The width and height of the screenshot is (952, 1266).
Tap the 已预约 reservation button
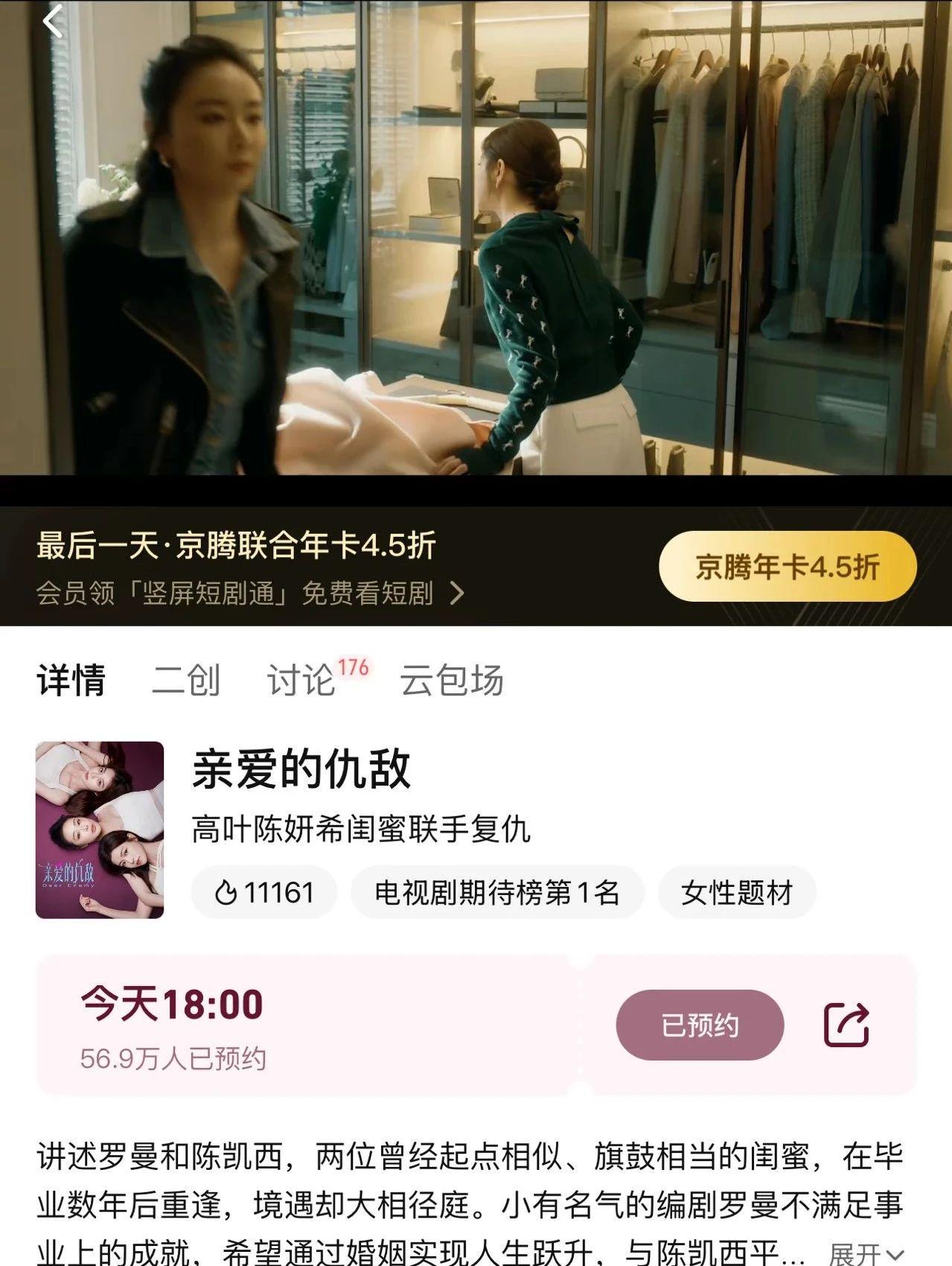699,1025
